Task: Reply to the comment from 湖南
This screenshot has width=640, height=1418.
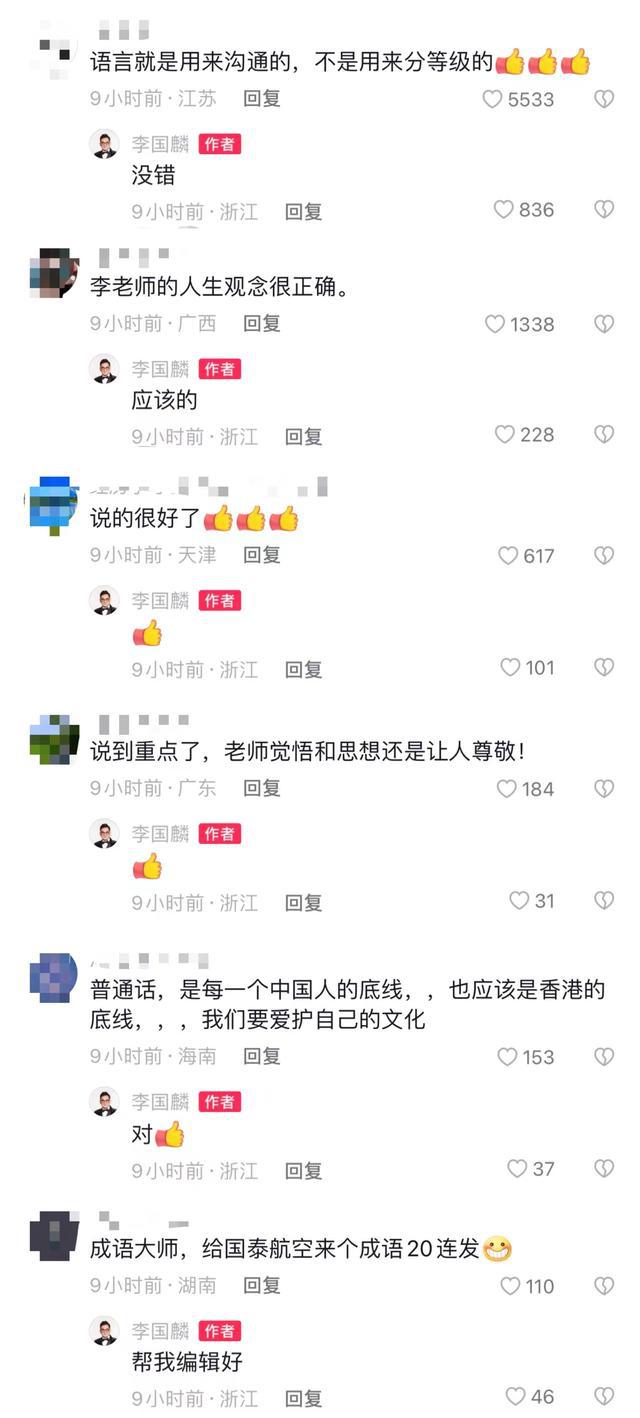Action: 262,1285
